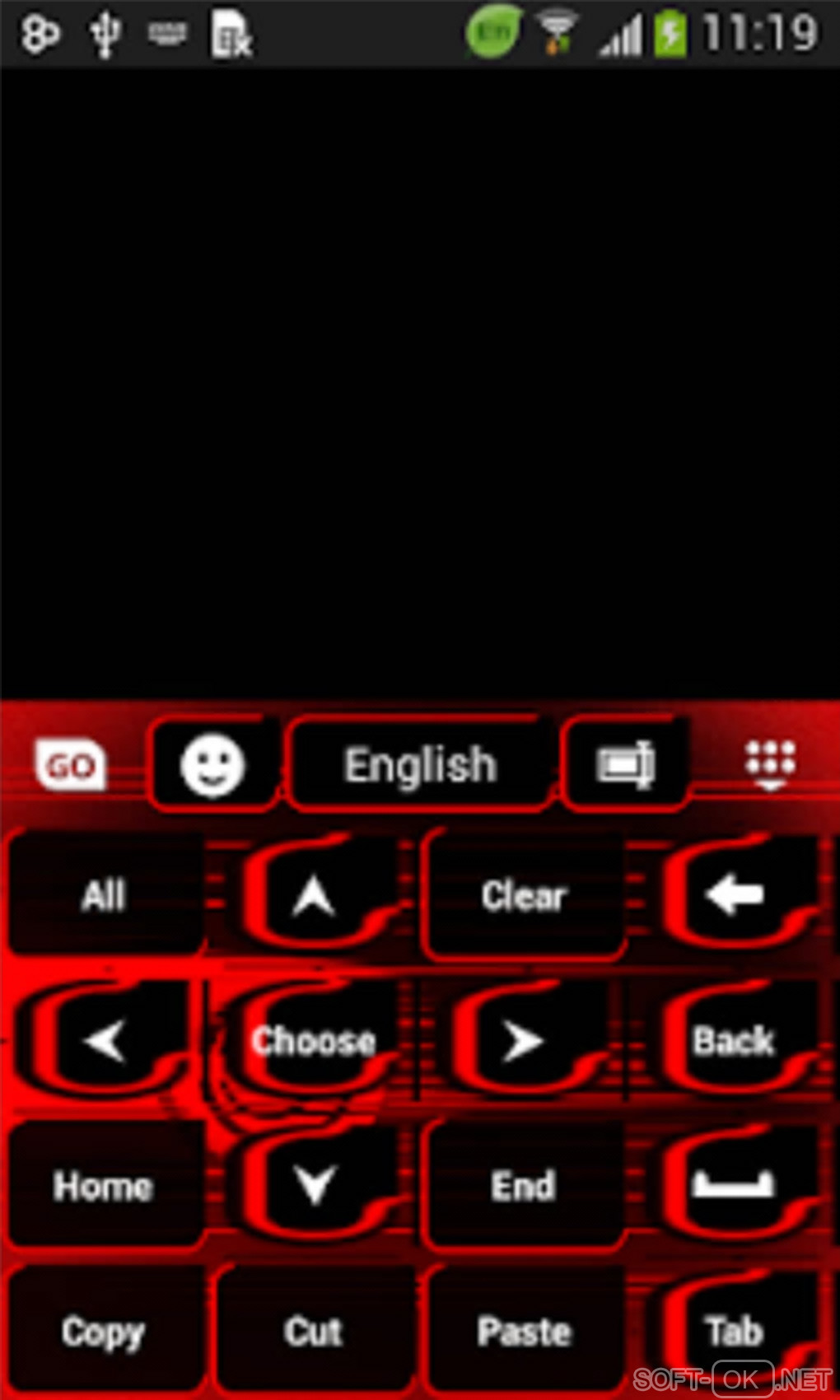
Task: Insert a space with the spacebar key
Action: (735, 1187)
